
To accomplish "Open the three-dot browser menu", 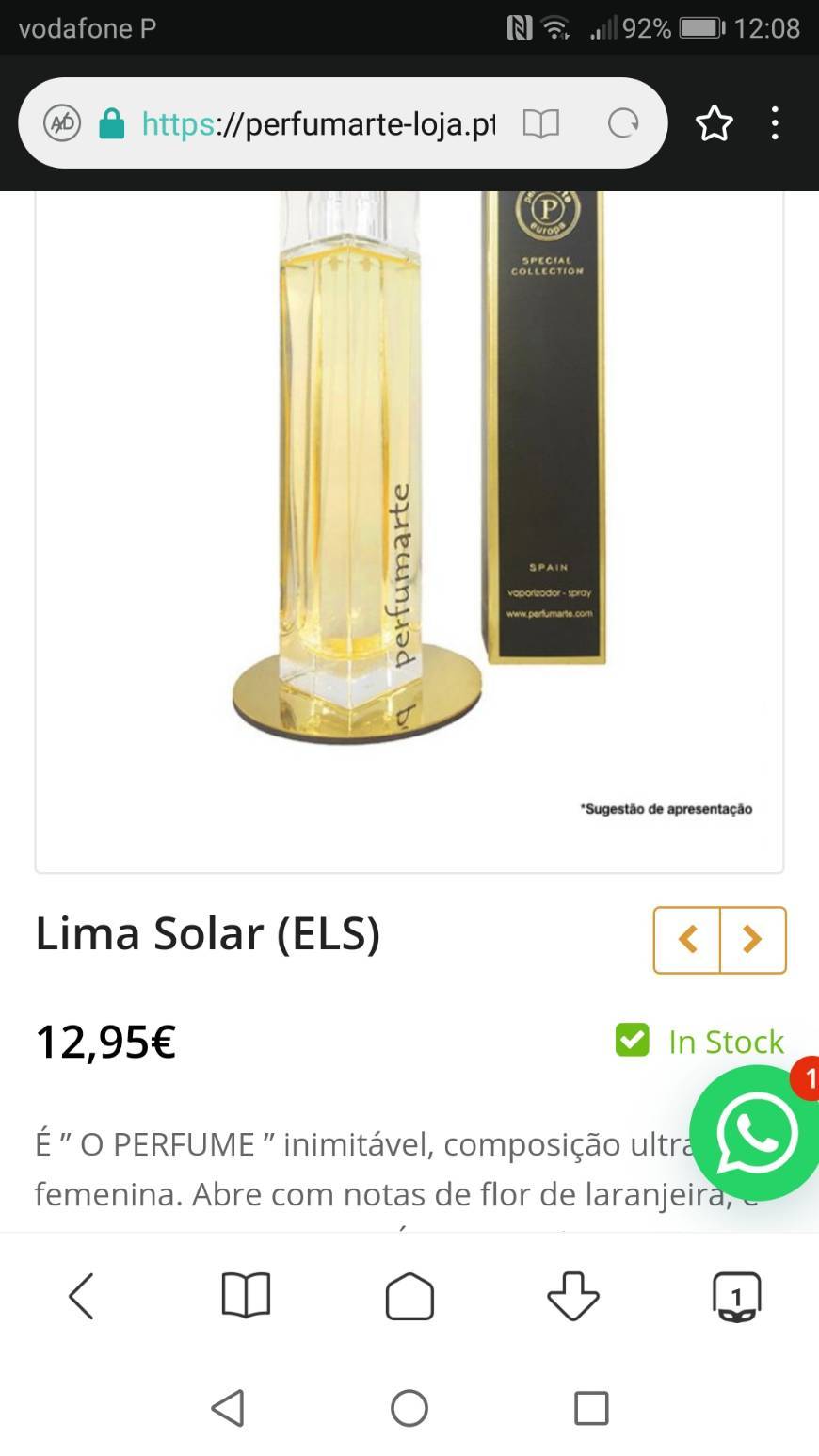I will click(x=775, y=122).
